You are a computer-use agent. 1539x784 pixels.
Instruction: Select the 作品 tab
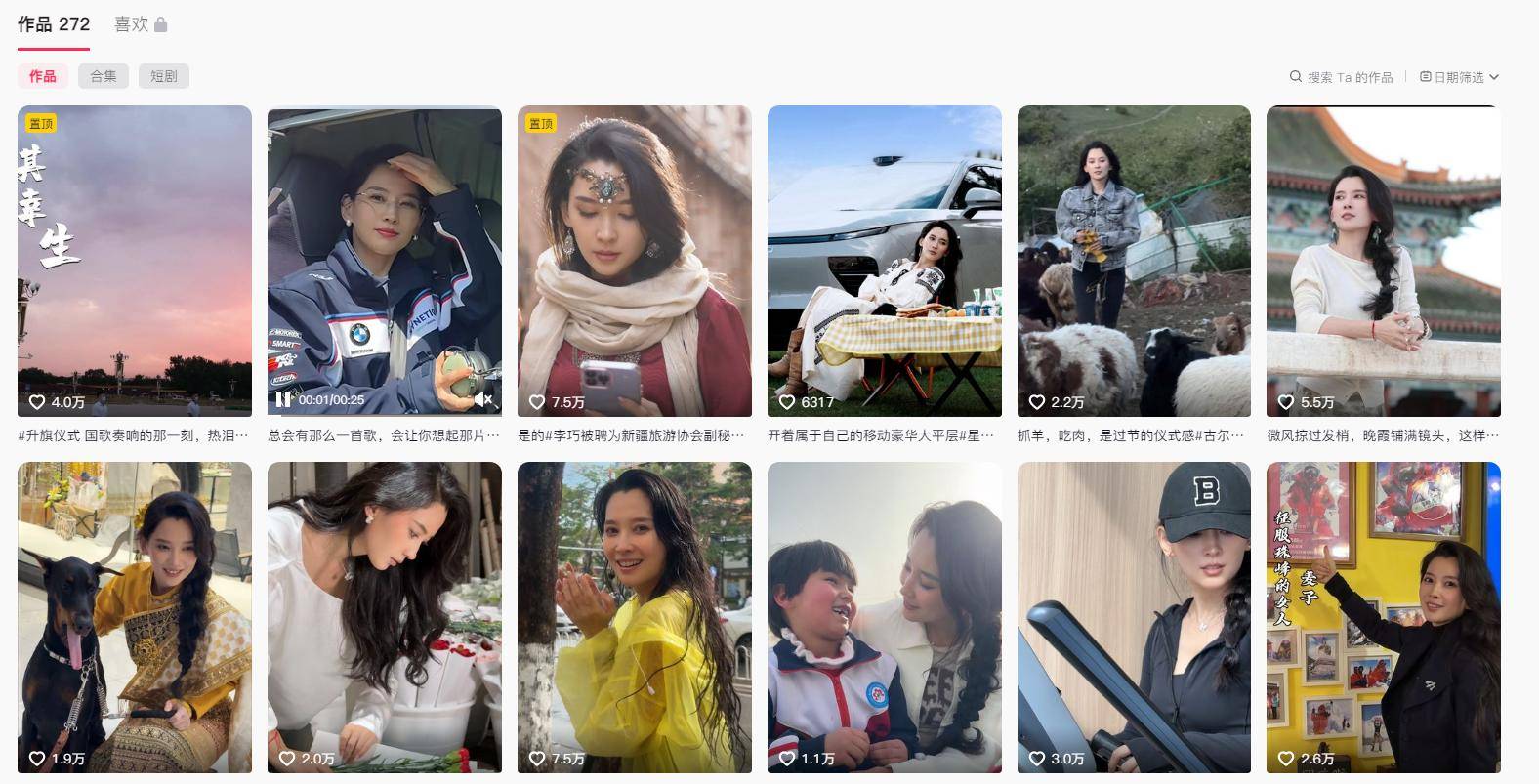click(x=53, y=24)
